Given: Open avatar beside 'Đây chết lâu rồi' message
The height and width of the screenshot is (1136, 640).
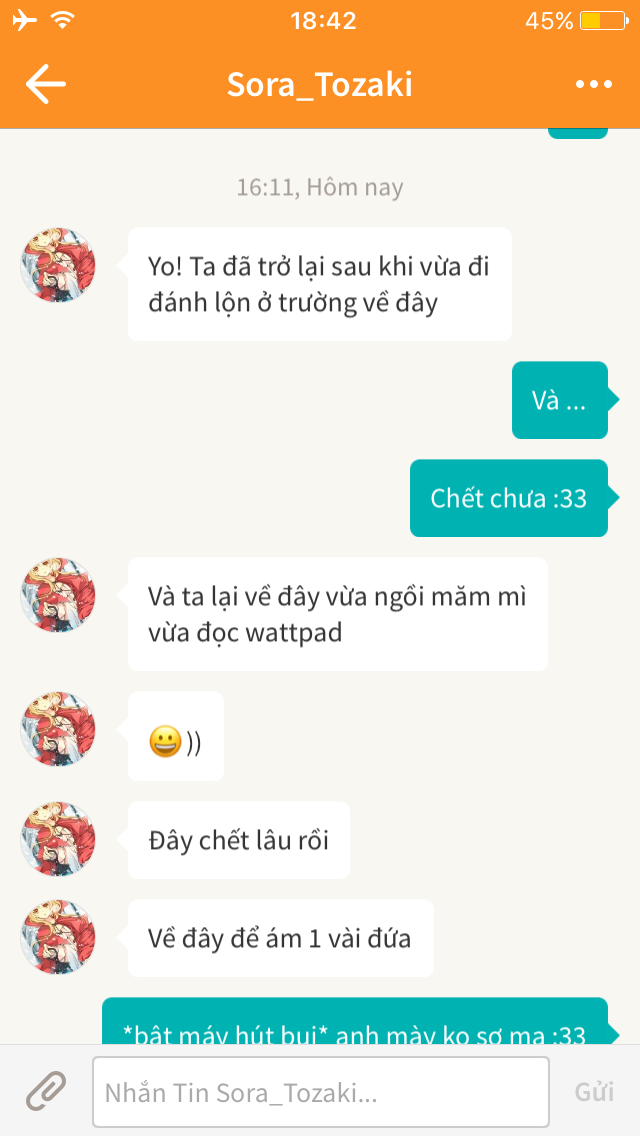Looking at the screenshot, I should coord(58,839).
